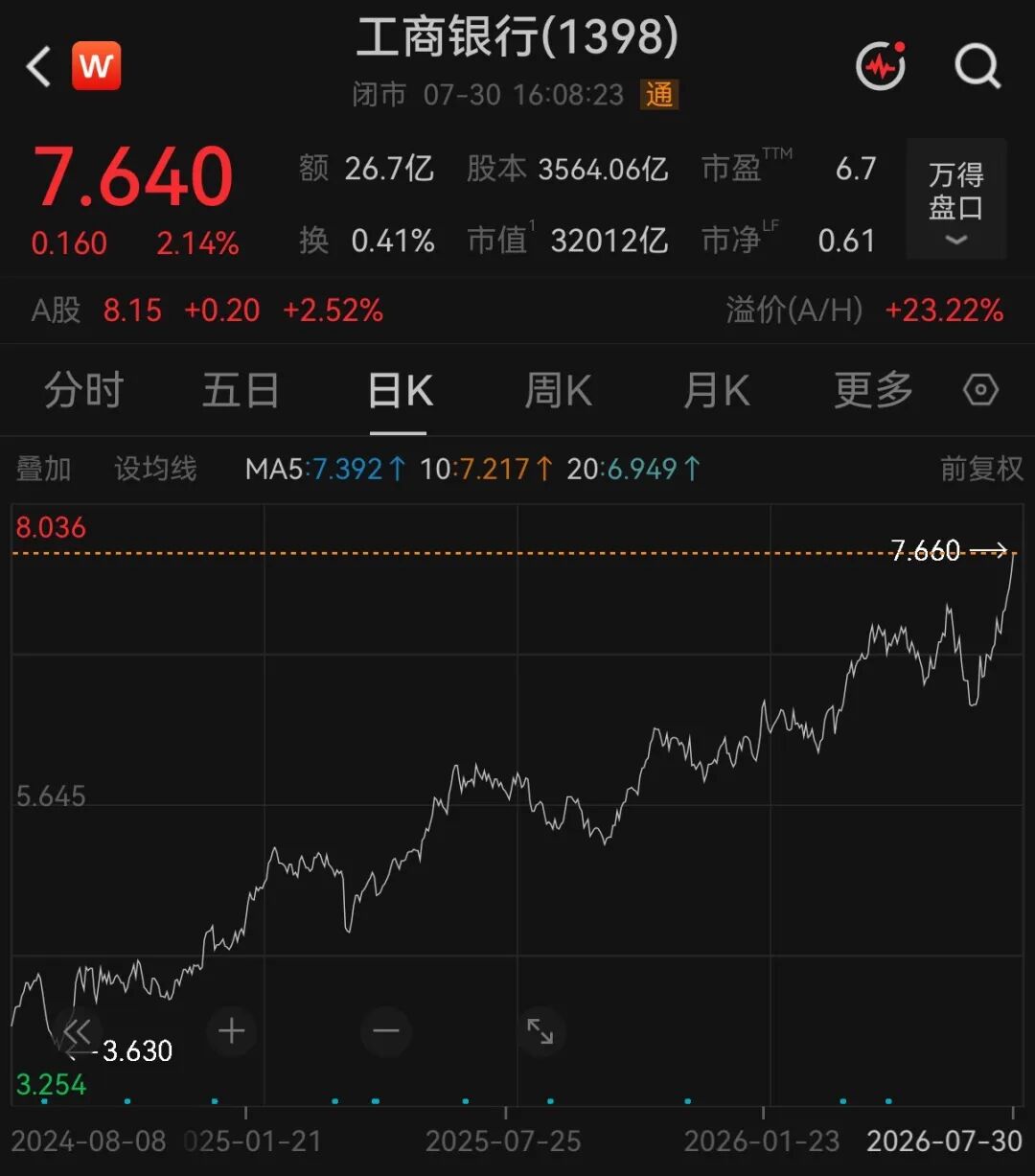Open chart settings hexagon icon
1035x1176 pixels.
coord(980,390)
